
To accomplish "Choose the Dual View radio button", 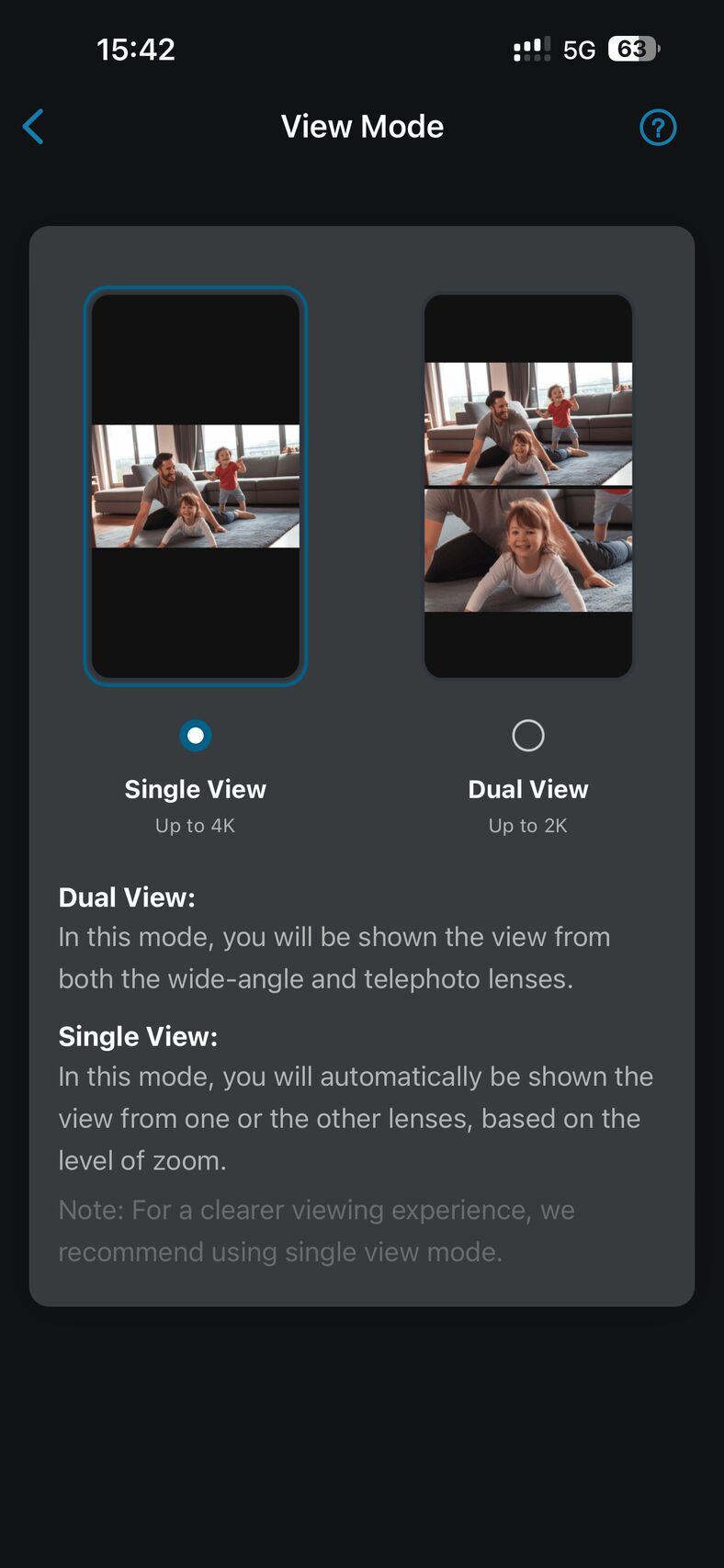I will [528, 735].
